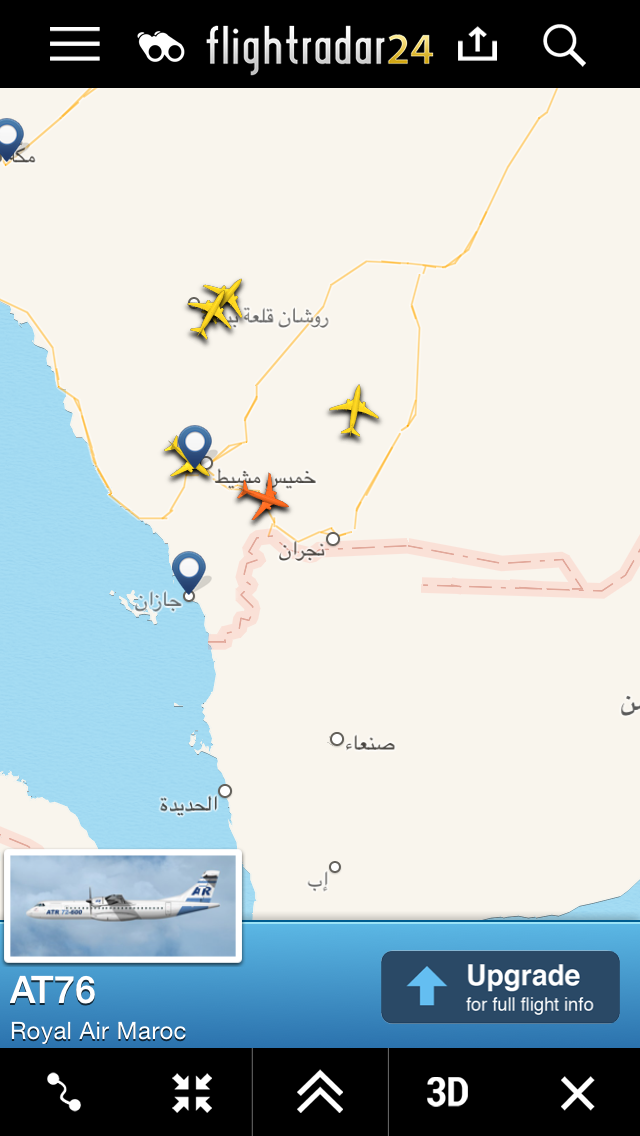View the AT76 aircraft photo
The width and height of the screenshot is (640, 1136).
tap(123, 906)
